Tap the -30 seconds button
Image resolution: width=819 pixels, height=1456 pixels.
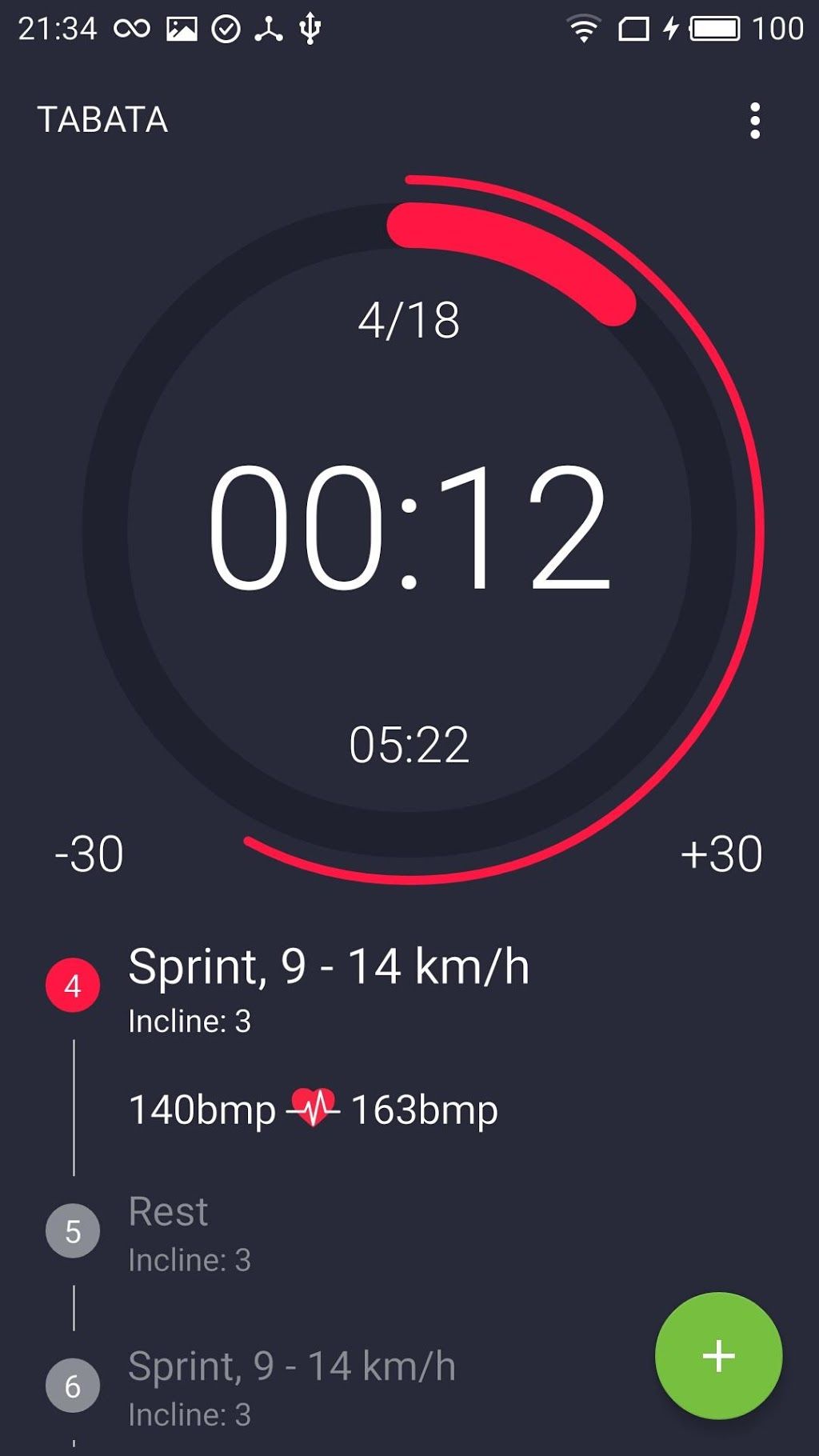[x=89, y=854]
